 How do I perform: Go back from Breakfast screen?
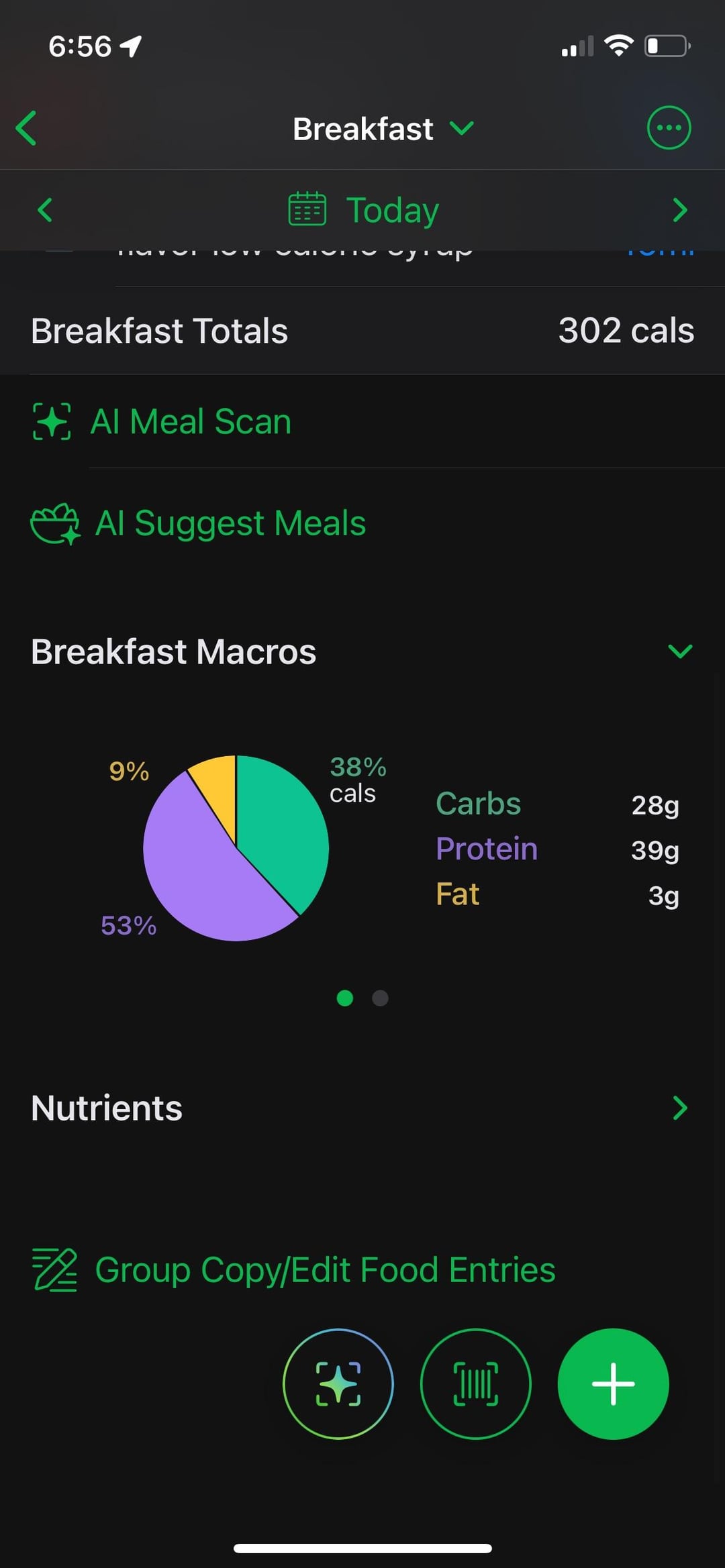coord(27,128)
